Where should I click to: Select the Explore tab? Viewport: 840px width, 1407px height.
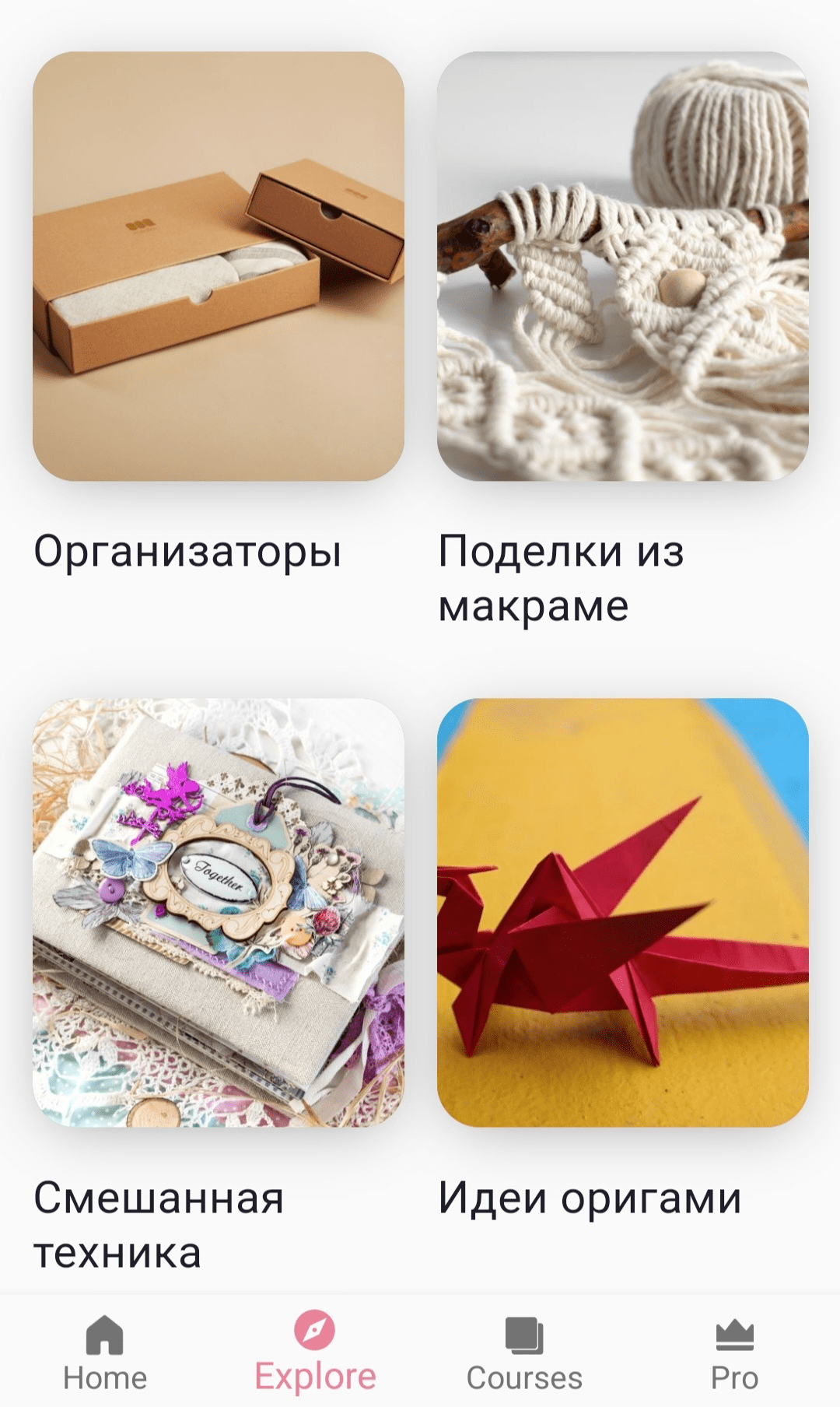pyautogui.click(x=315, y=1353)
